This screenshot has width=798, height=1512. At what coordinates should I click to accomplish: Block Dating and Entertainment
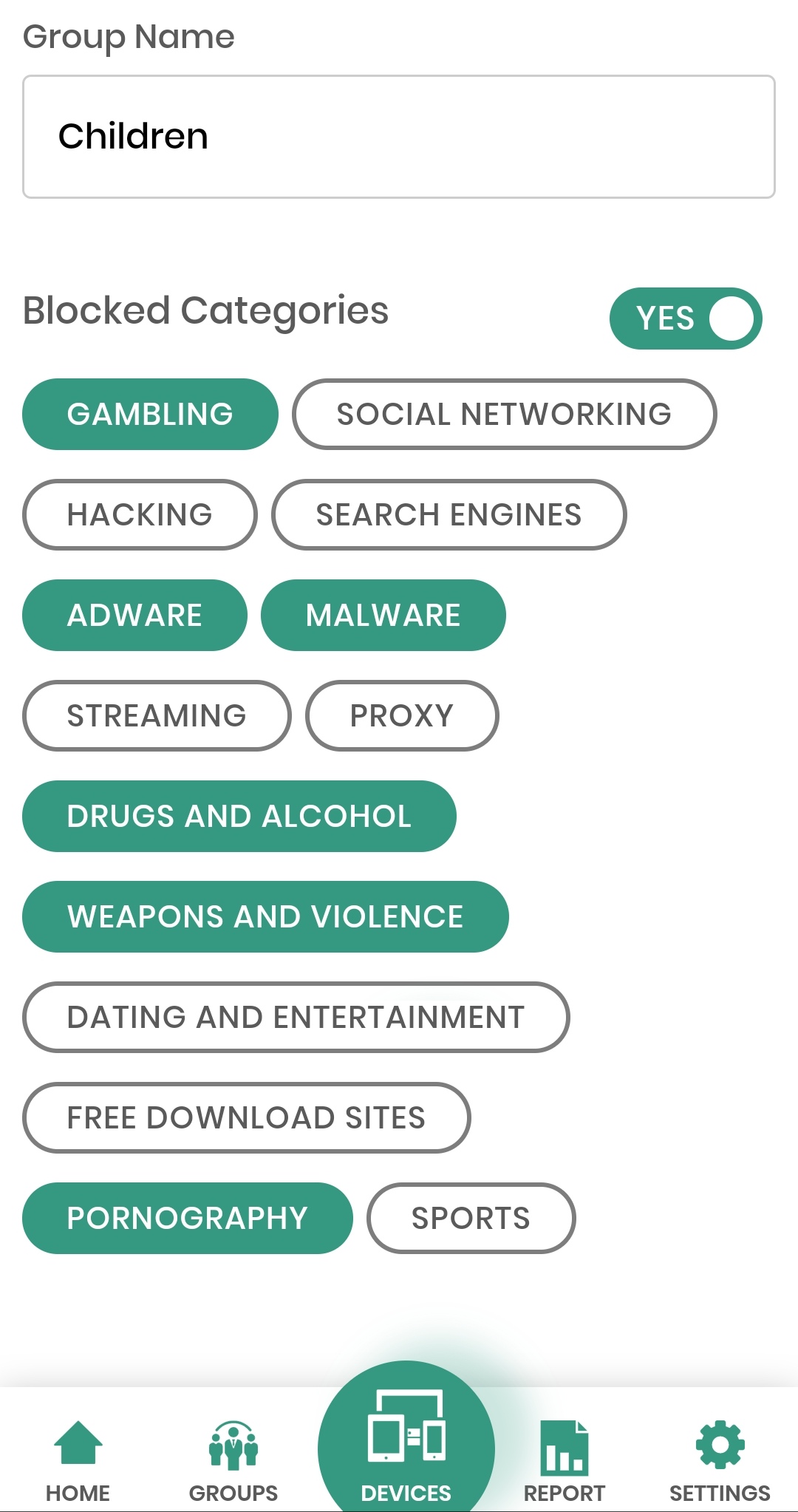296,1018
